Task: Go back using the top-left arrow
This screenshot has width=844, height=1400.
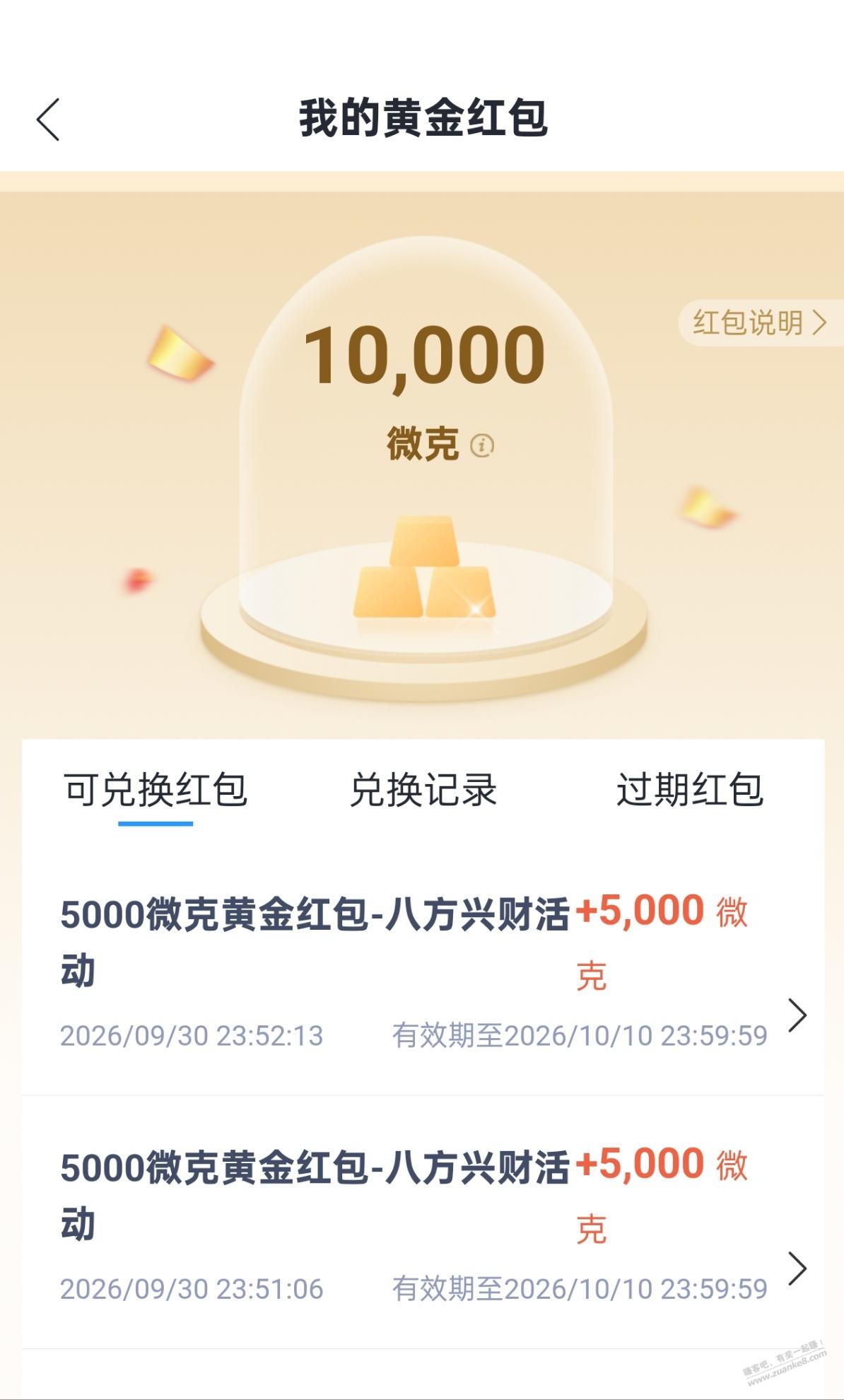Action: click(48, 119)
